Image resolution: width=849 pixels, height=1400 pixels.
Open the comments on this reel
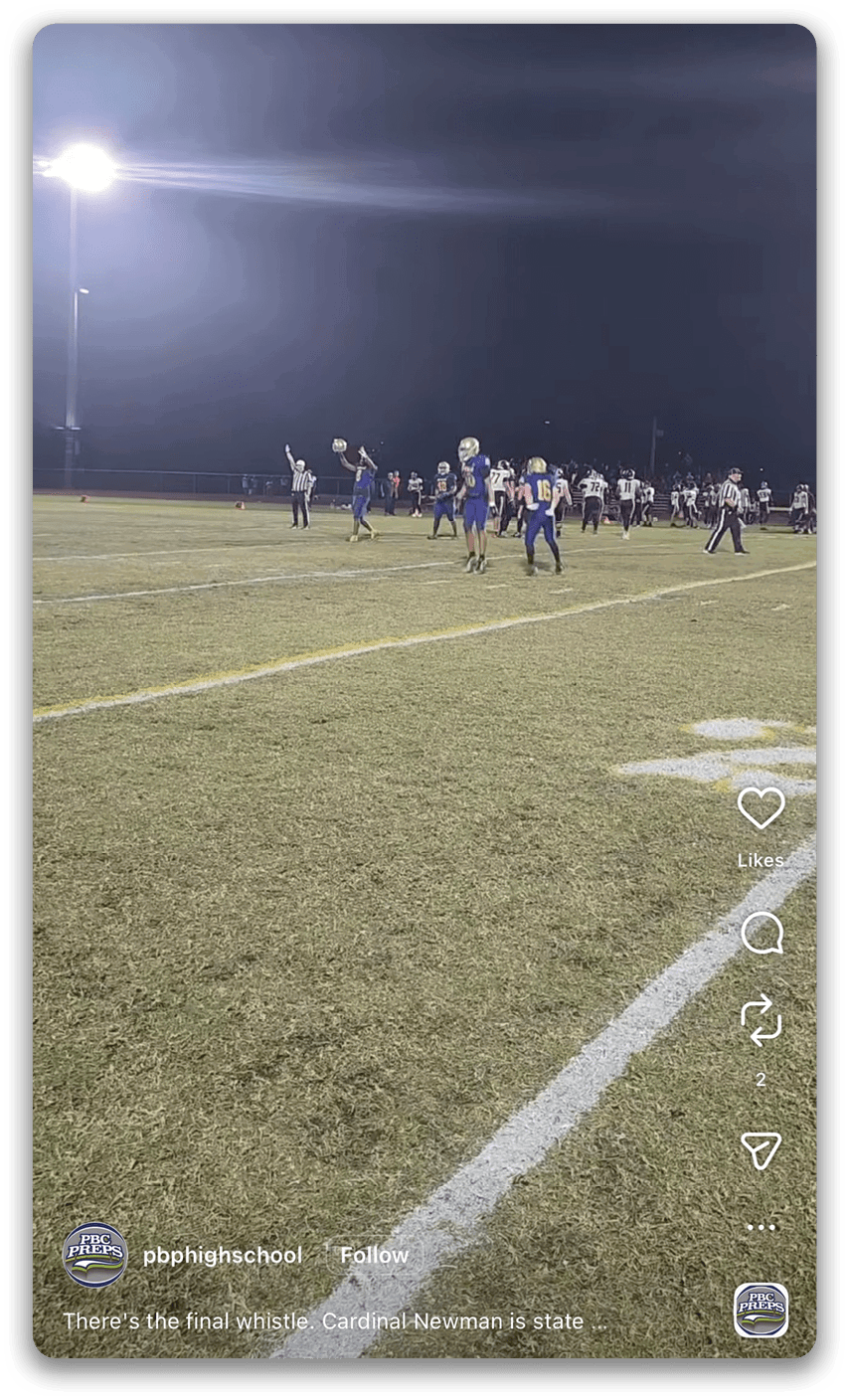(762, 934)
